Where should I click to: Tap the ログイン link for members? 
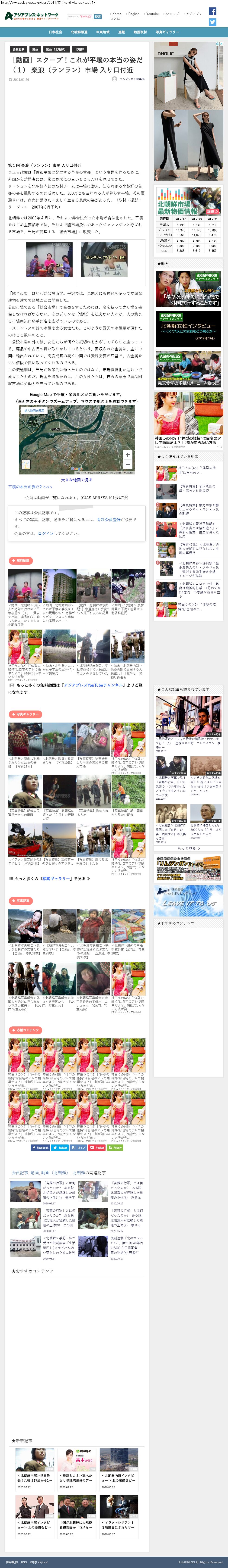(x=46, y=533)
